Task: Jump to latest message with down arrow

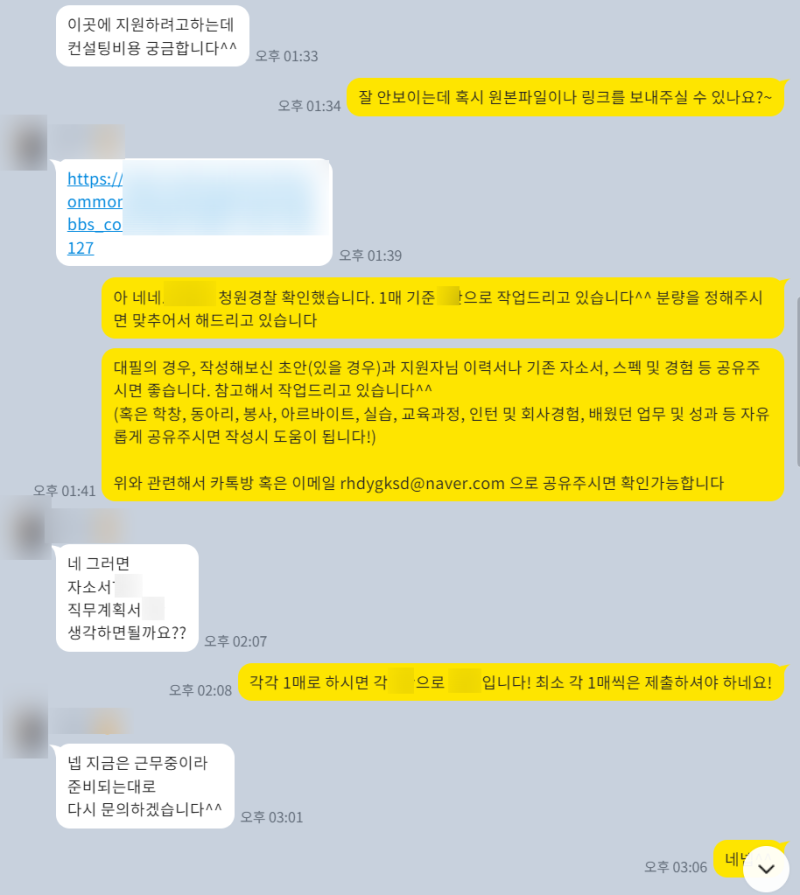Action: 766,868
